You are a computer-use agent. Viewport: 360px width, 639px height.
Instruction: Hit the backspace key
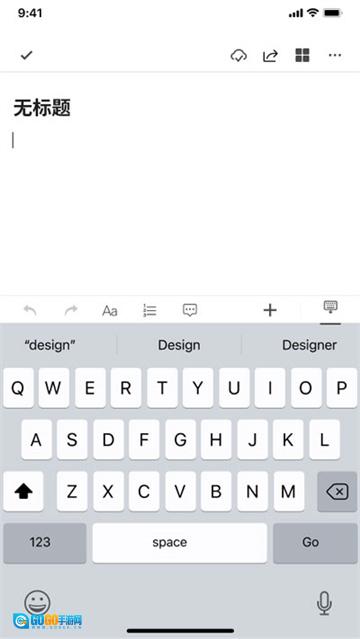(x=337, y=491)
